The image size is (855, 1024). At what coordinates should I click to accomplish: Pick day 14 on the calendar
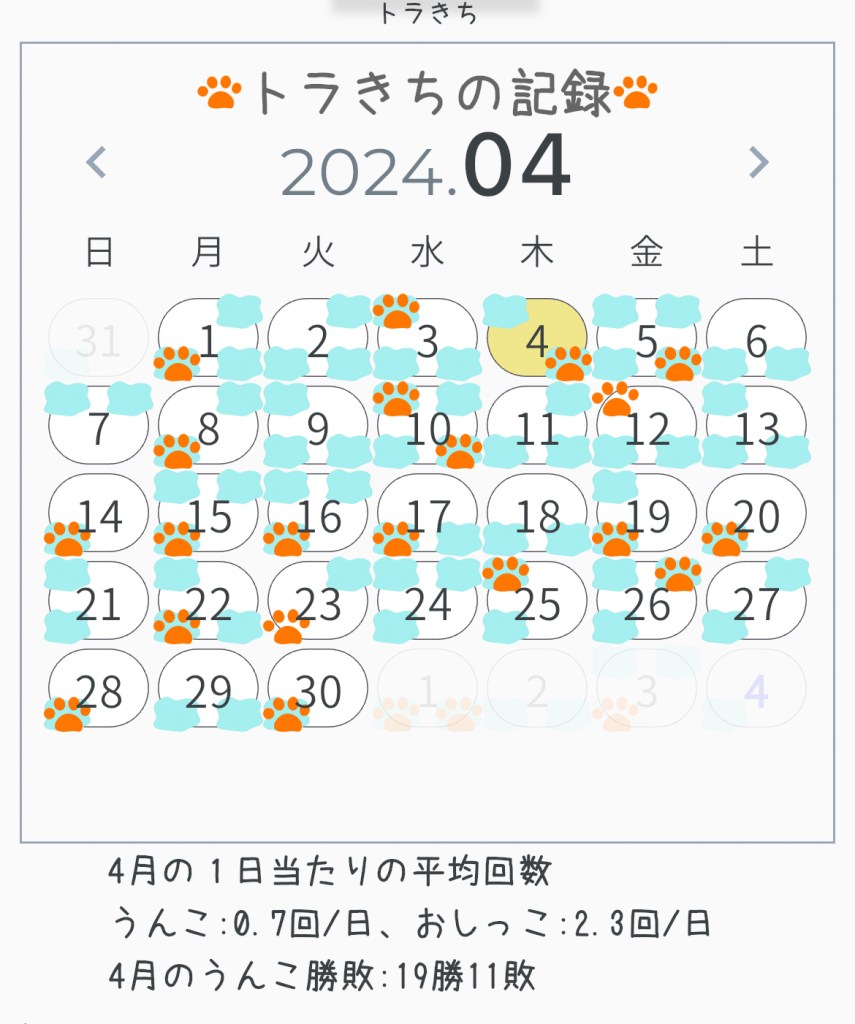point(99,516)
